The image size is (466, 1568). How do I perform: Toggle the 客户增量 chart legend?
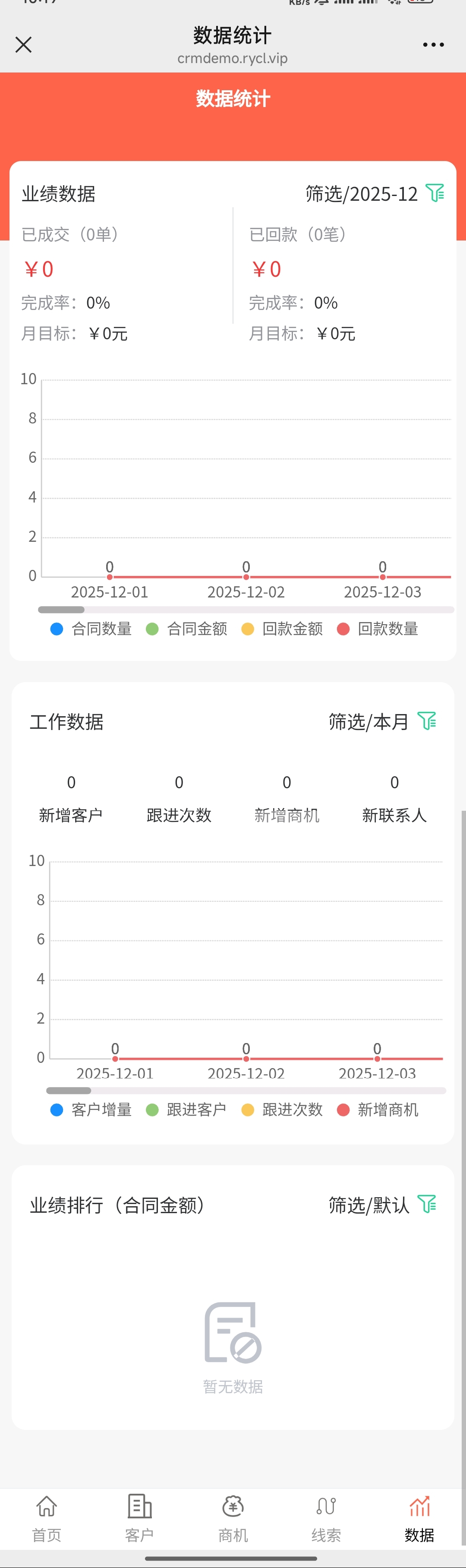(x=91, y=1110)
